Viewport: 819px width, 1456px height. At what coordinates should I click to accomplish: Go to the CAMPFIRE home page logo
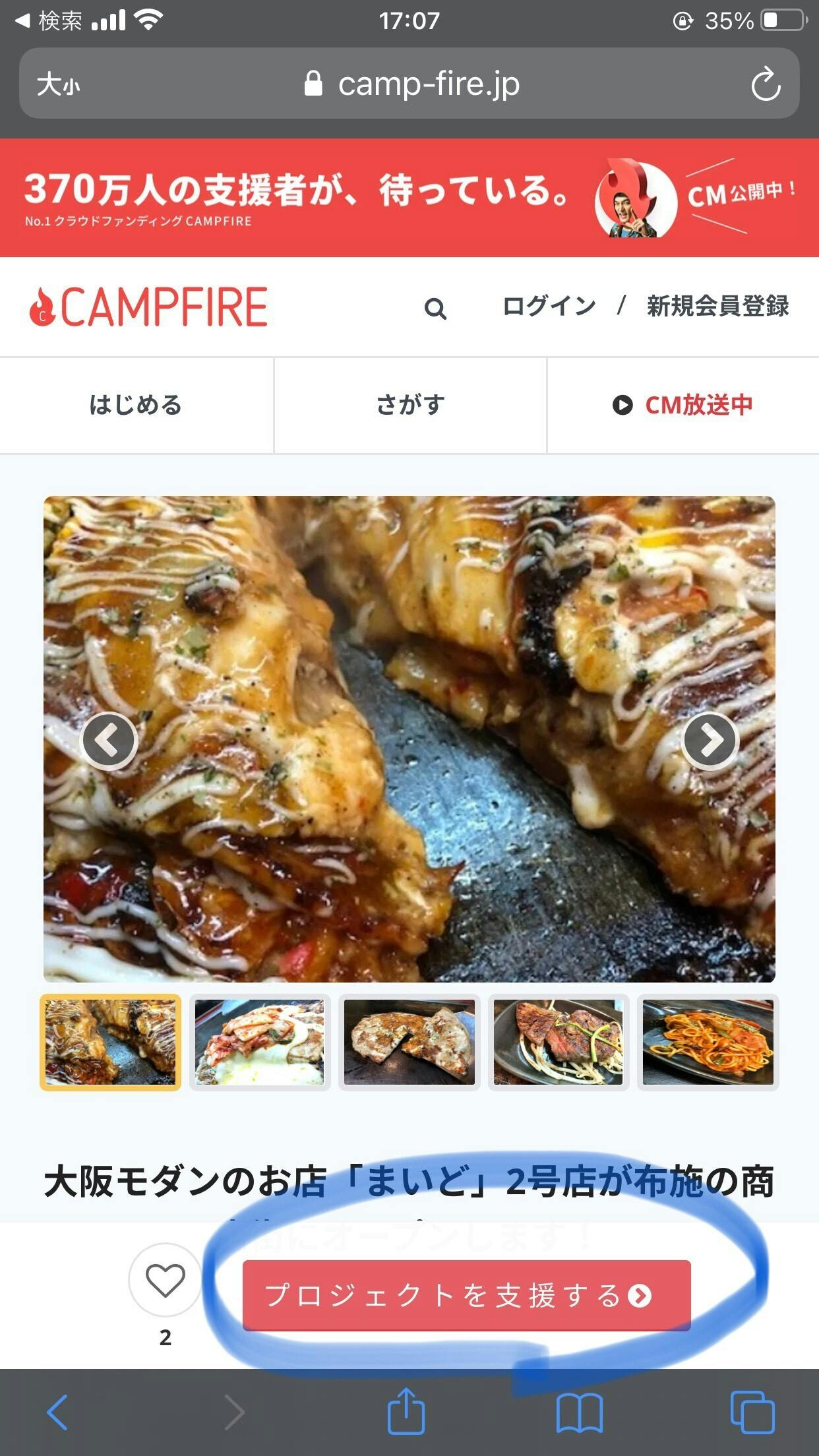coord(149,307)
